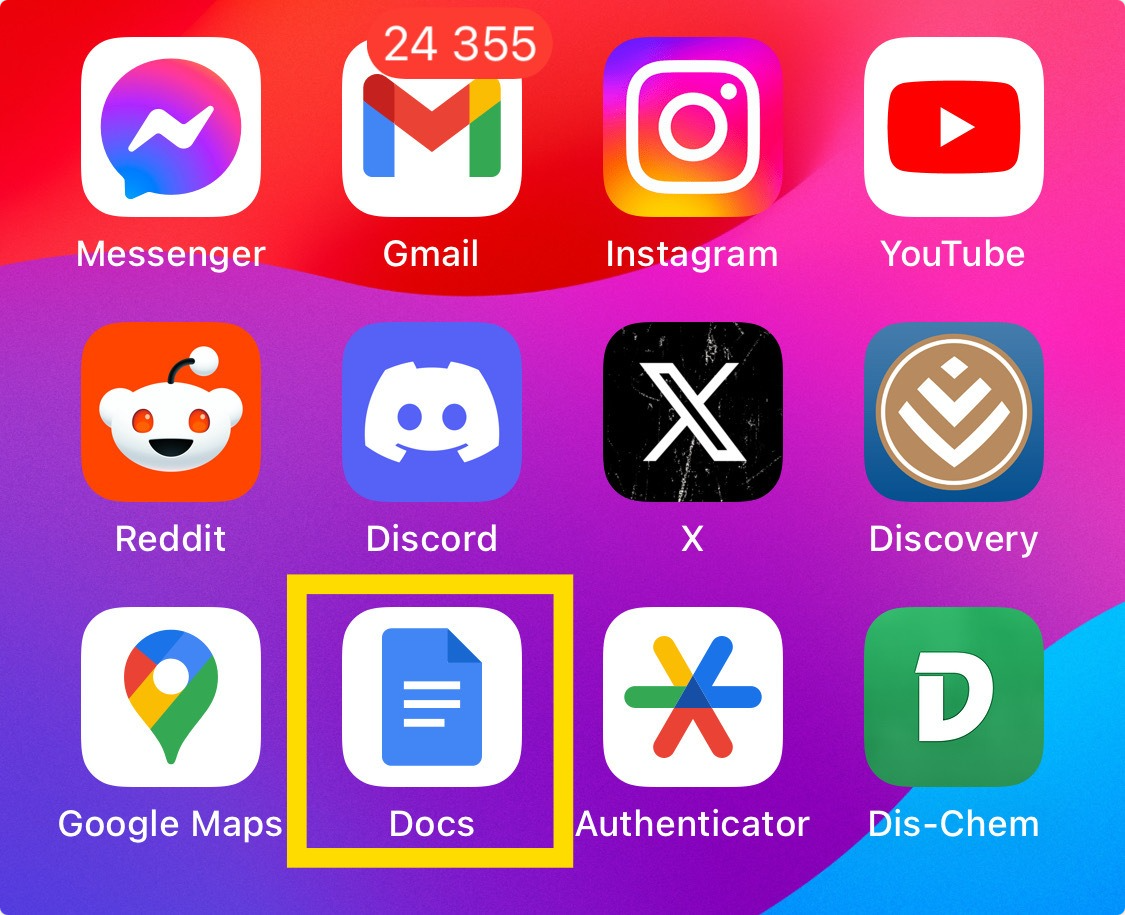Launch the YouTube app
Viewport: 1125px width, 915px height.
coord(954,127)
